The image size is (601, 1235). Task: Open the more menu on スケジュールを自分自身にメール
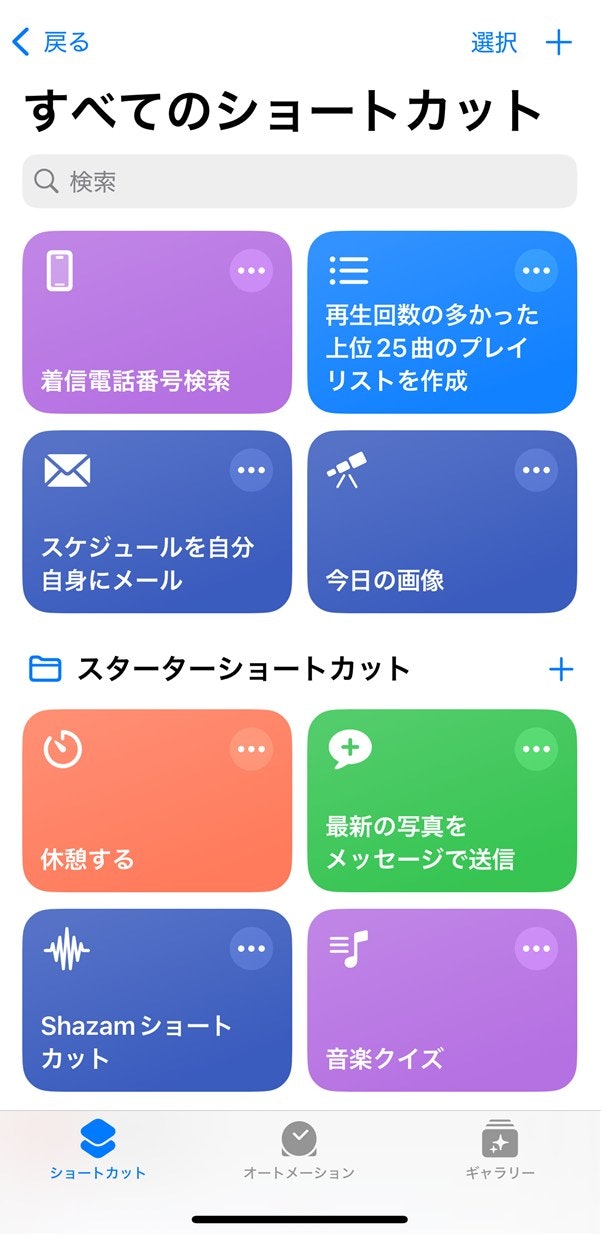pyautogui.click(x=251, y=470)
